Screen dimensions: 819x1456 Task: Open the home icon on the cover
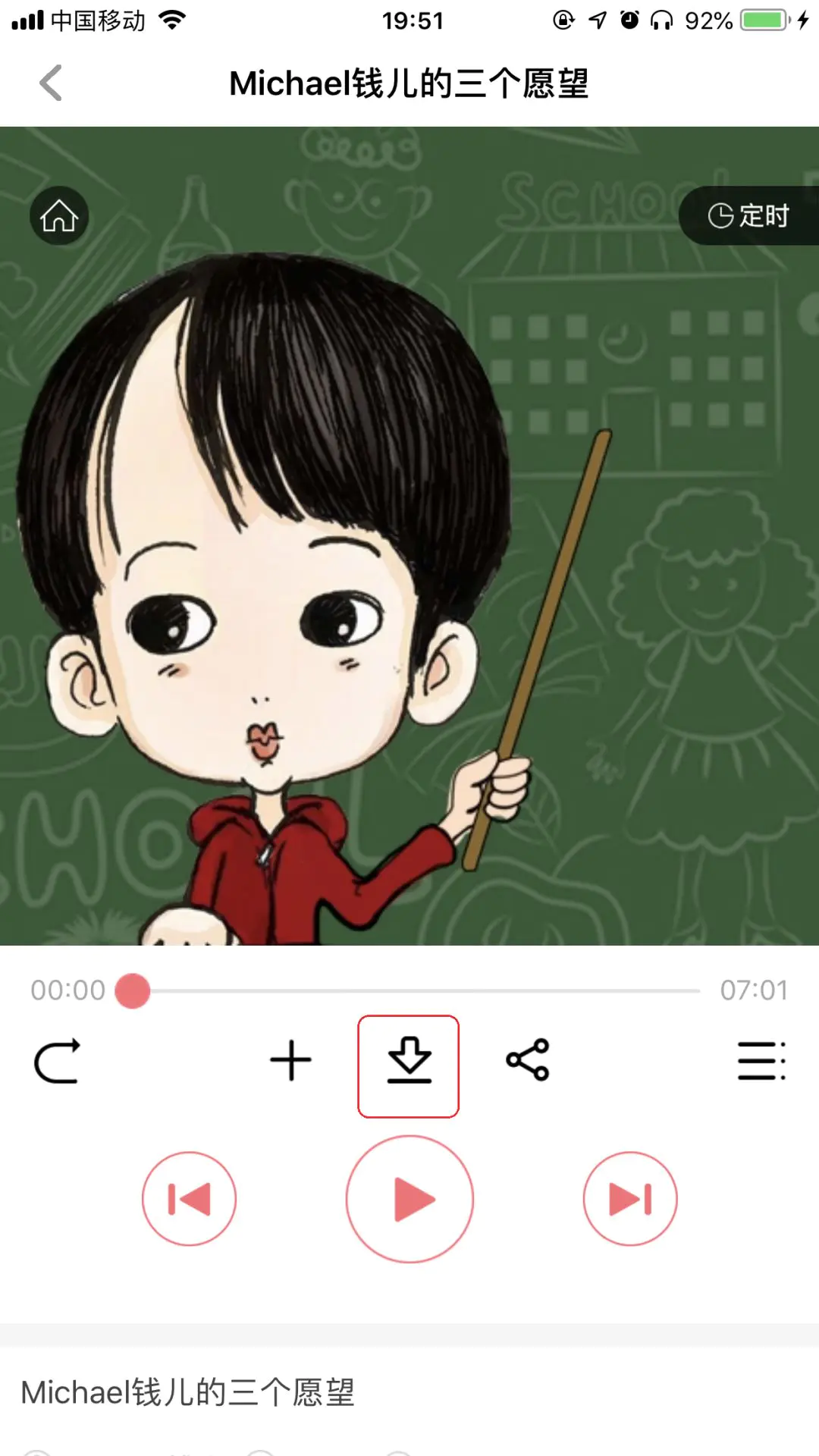pos(59,216)
